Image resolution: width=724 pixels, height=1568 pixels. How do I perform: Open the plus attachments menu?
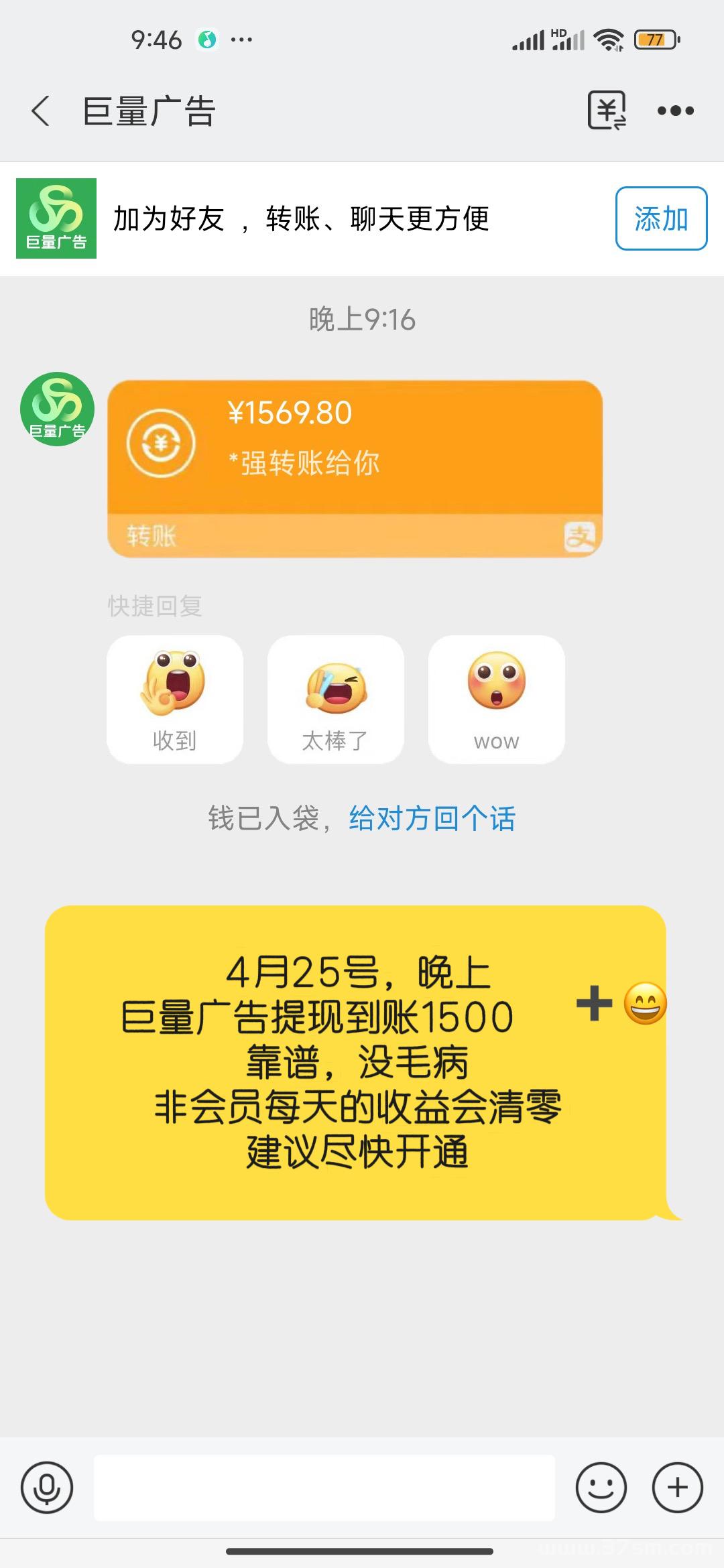click(677, 1488)
